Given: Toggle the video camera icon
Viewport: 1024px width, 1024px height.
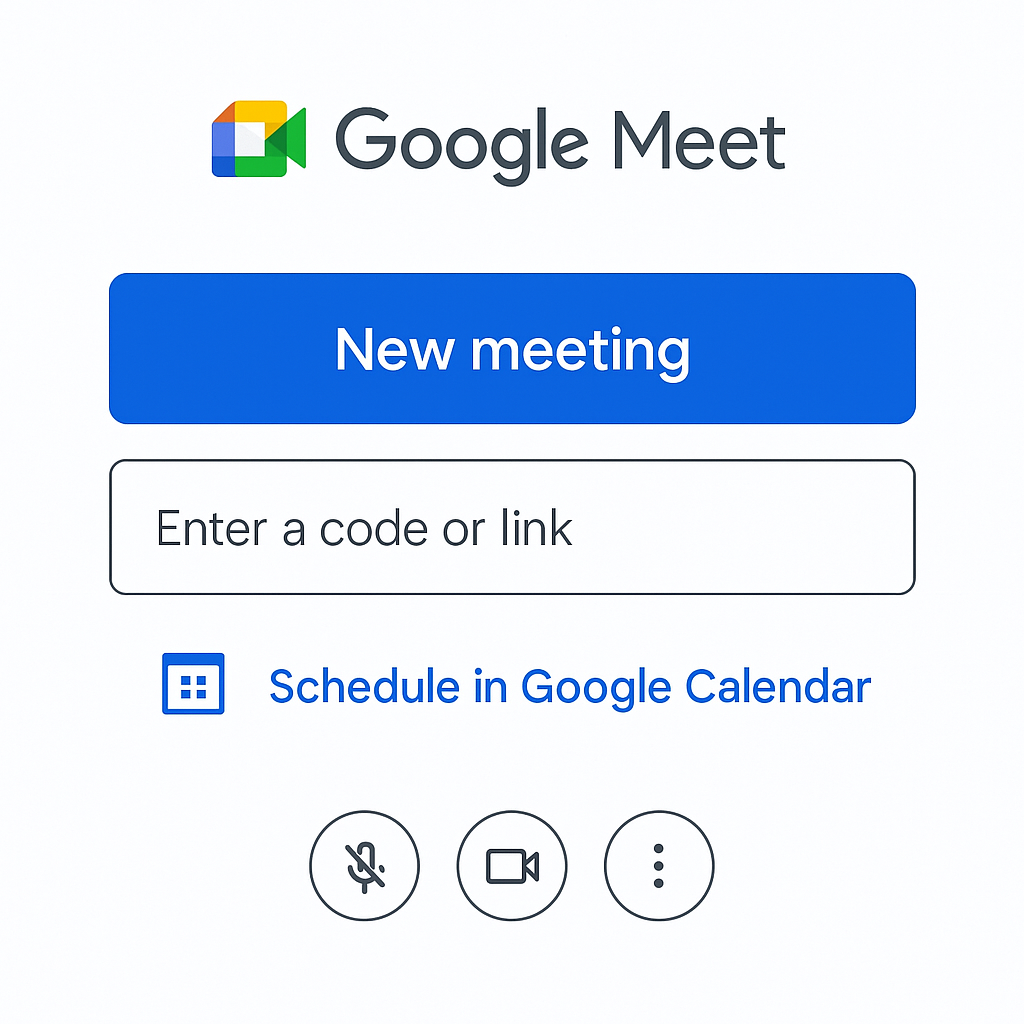Looking at the screenshot, I should 512,865.
